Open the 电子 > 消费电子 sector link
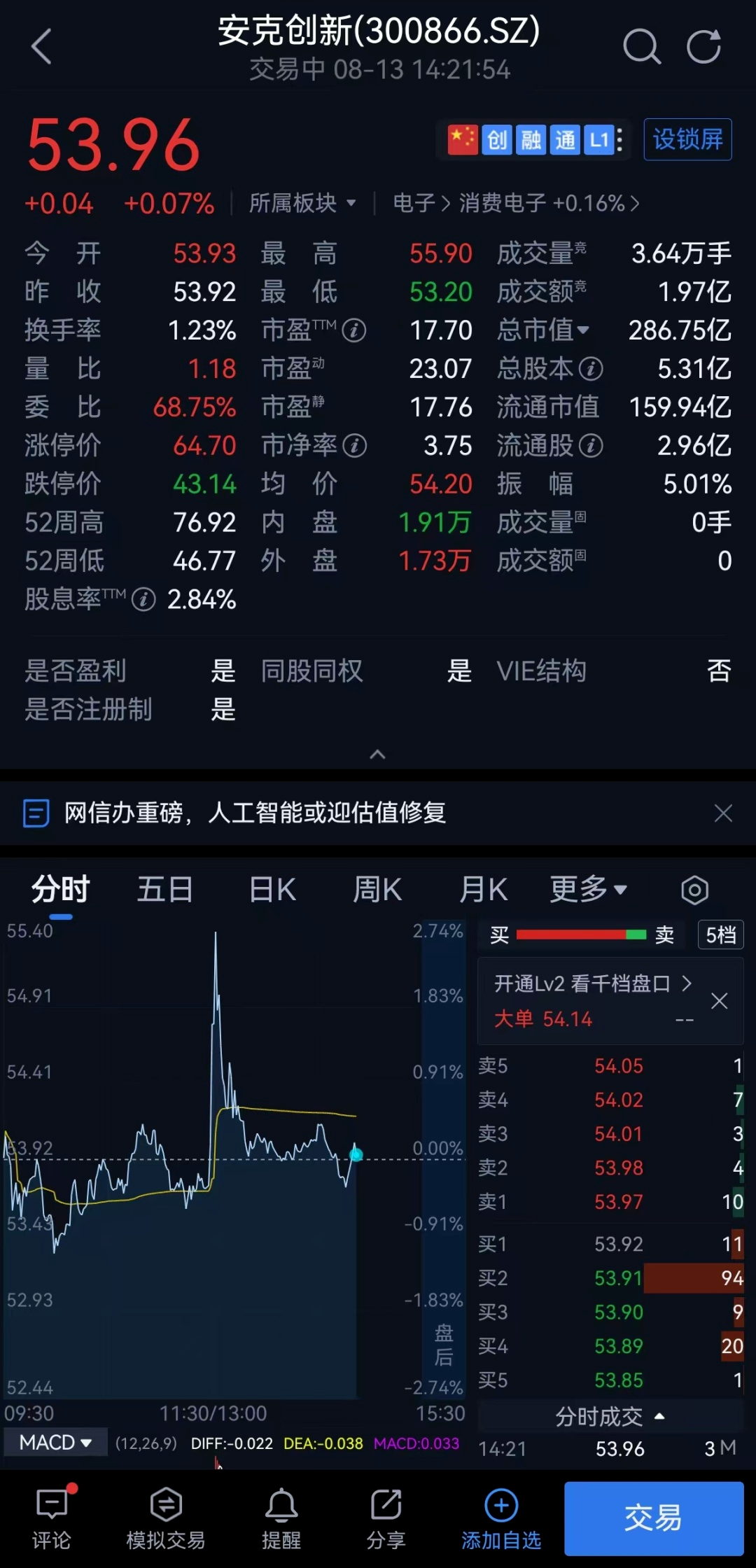756x1568 pixels. [516, 203]
